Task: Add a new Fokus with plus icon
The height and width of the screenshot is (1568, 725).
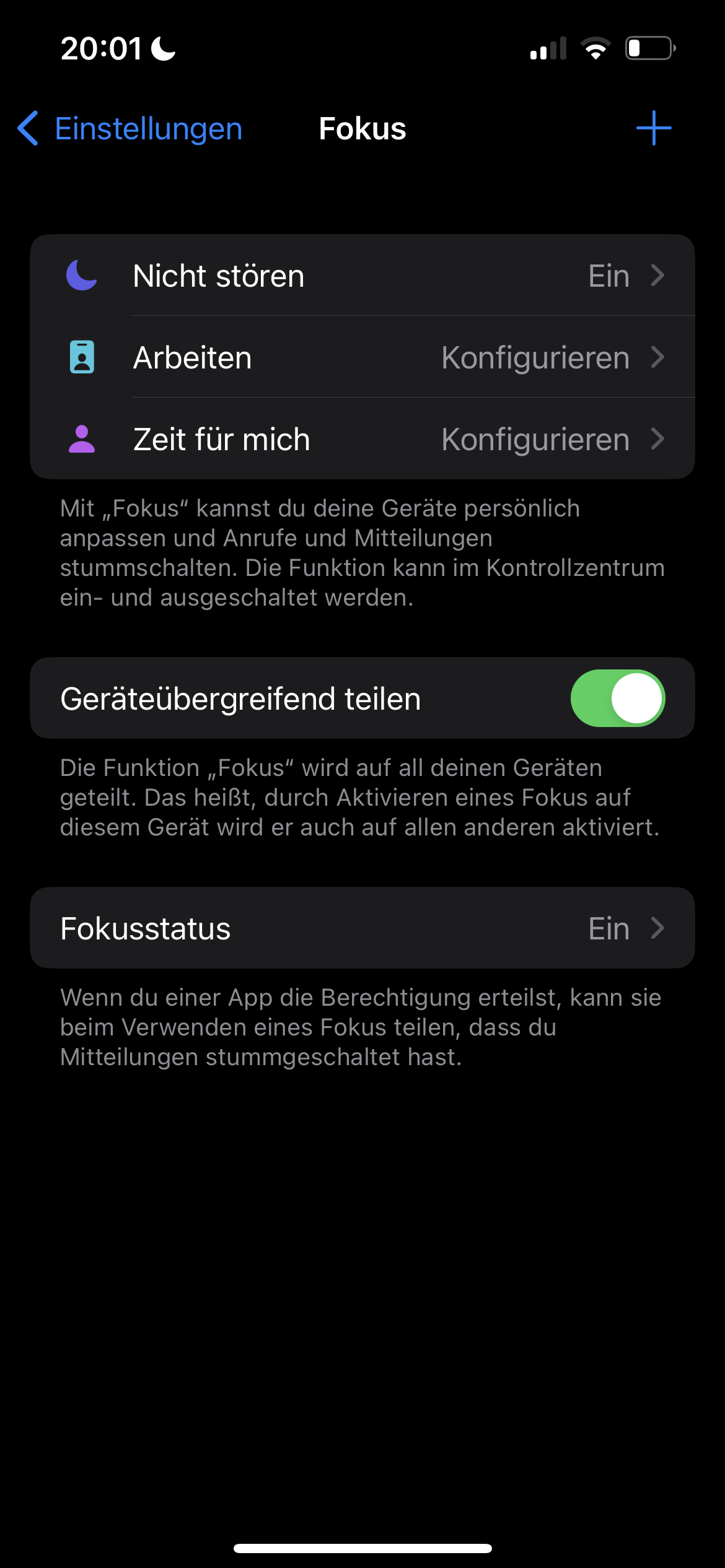Action: pos(654,128)
